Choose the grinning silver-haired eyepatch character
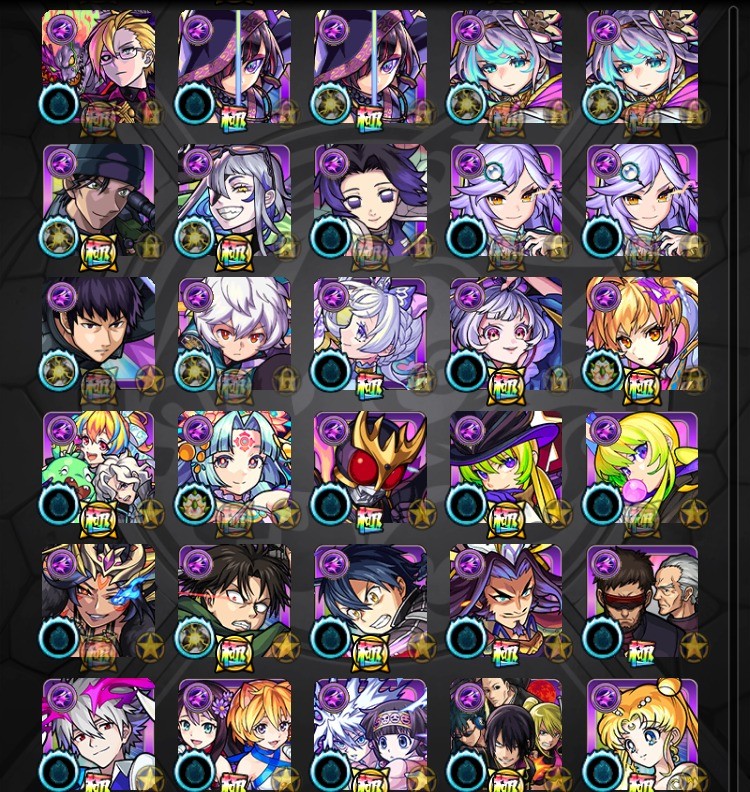750x792 pixels. click(234, 202)
